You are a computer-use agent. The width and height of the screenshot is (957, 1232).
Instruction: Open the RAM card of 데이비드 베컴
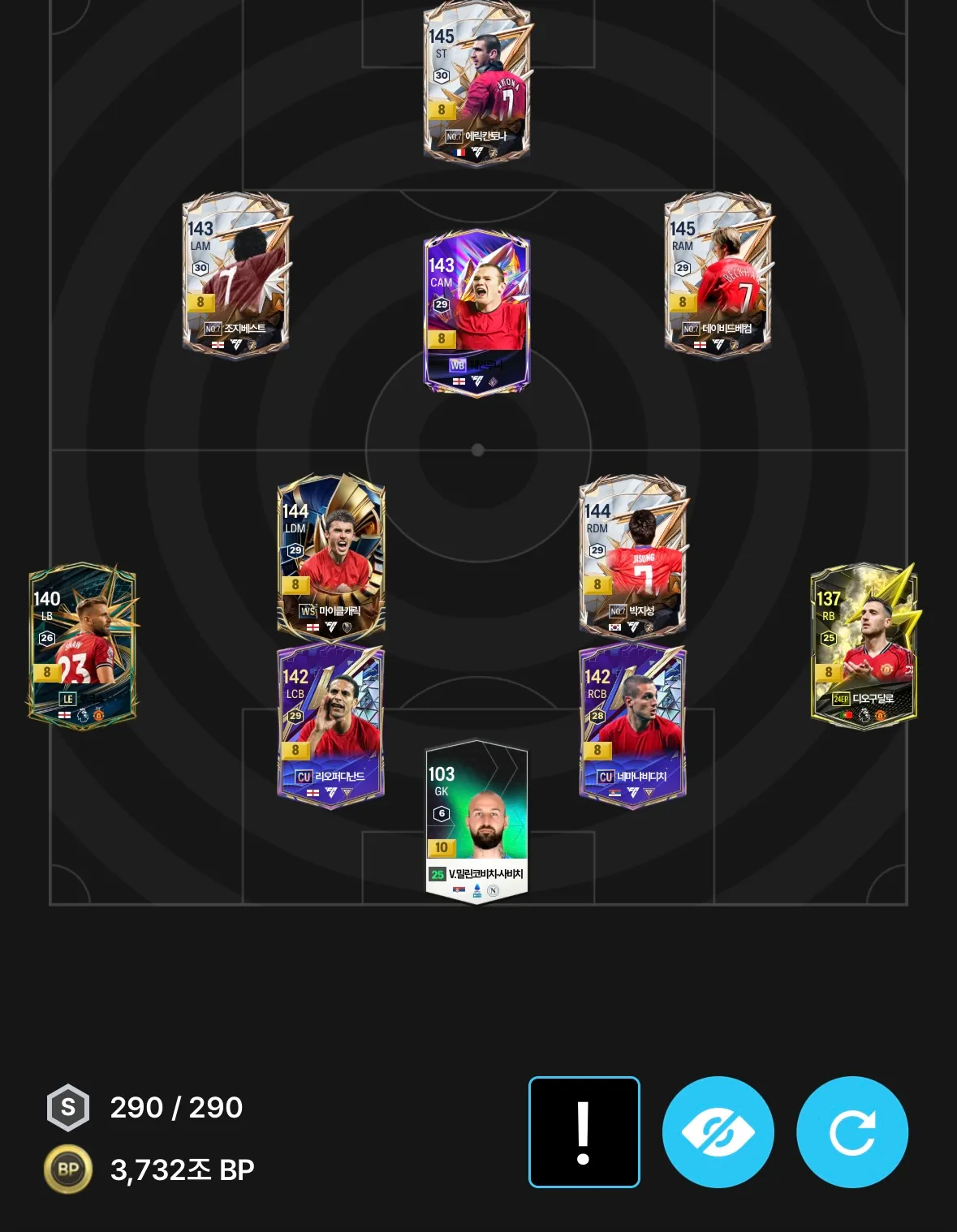pos(718,274)
